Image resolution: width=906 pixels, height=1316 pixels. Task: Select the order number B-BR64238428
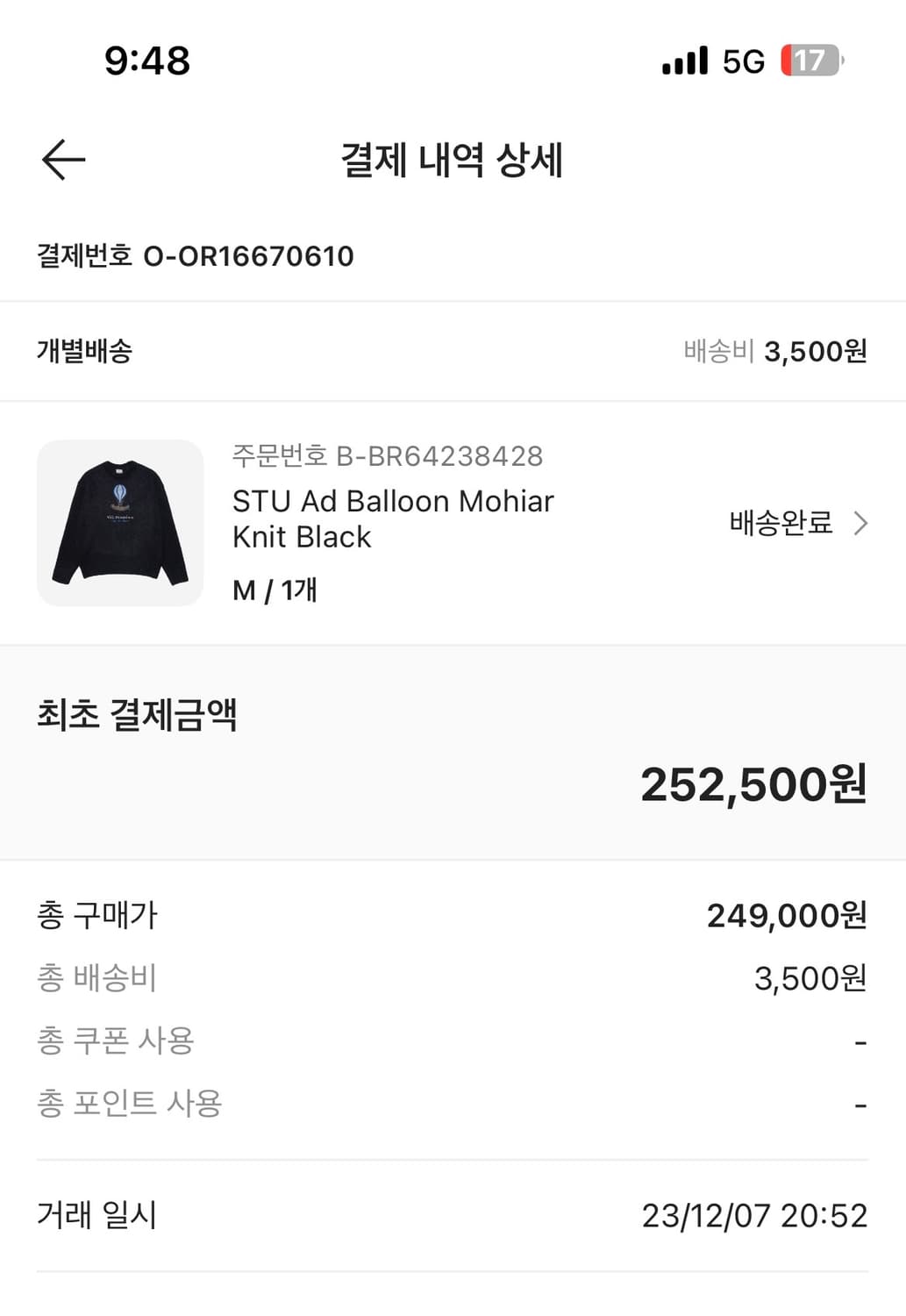[388, 455]
